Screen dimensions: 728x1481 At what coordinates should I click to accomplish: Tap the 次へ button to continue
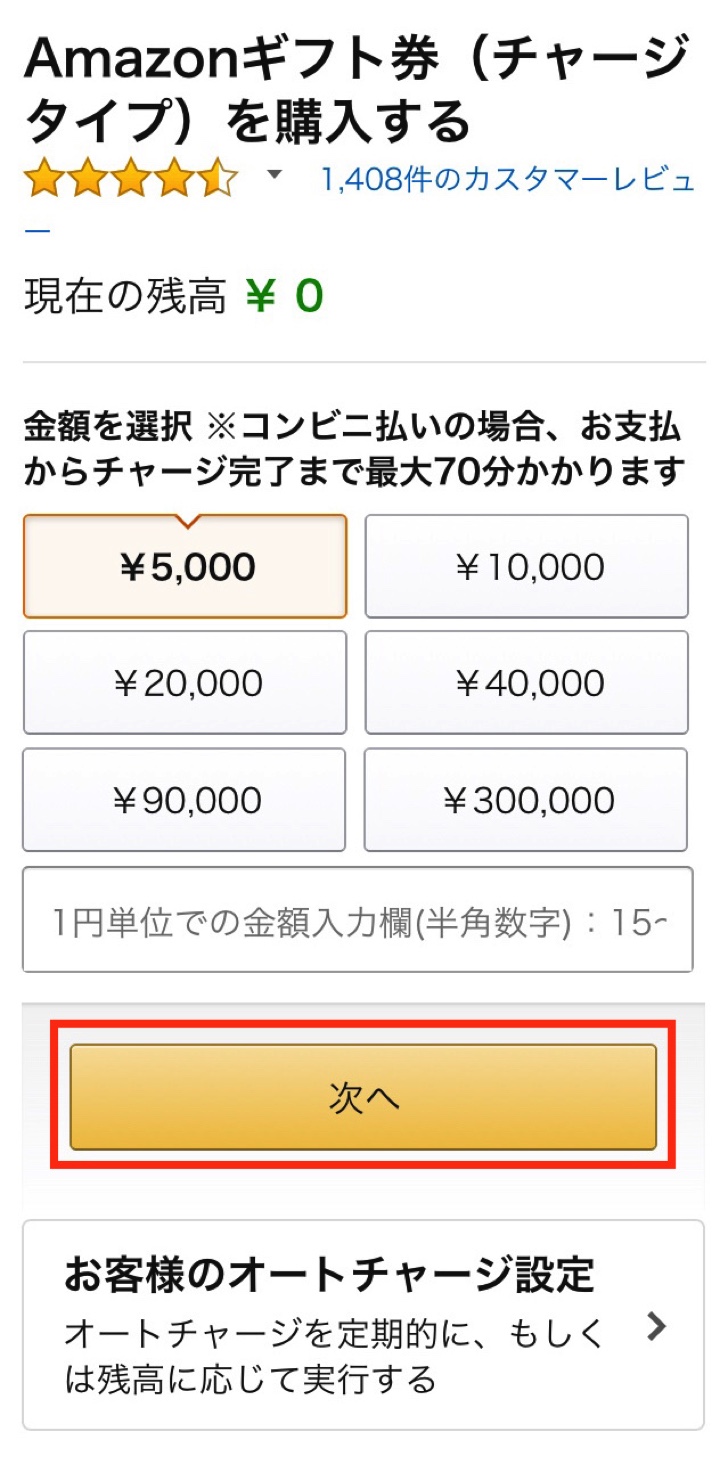pyautogui.click(x=363, y=1097)
